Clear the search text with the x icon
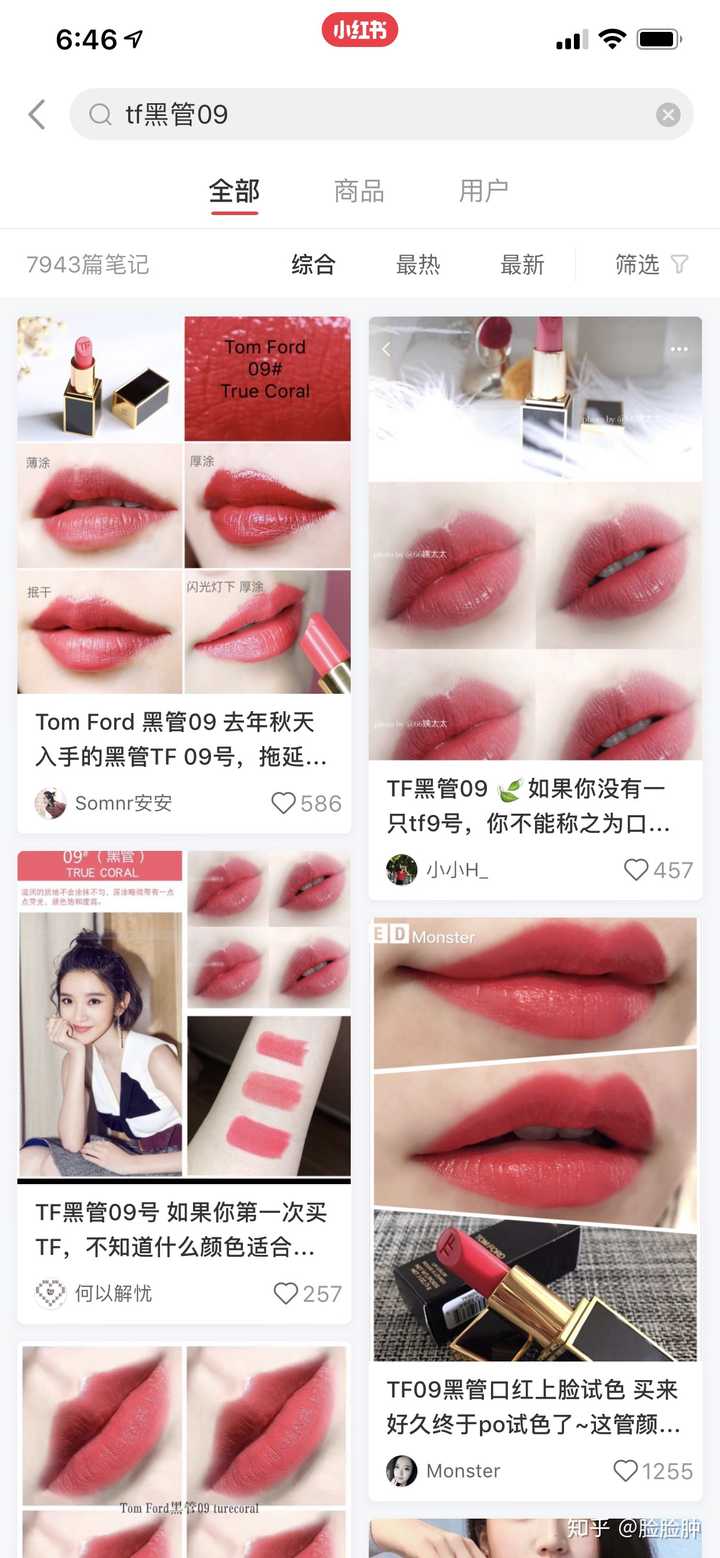This screenshot has width=720, height=1558. coord(667,114)
